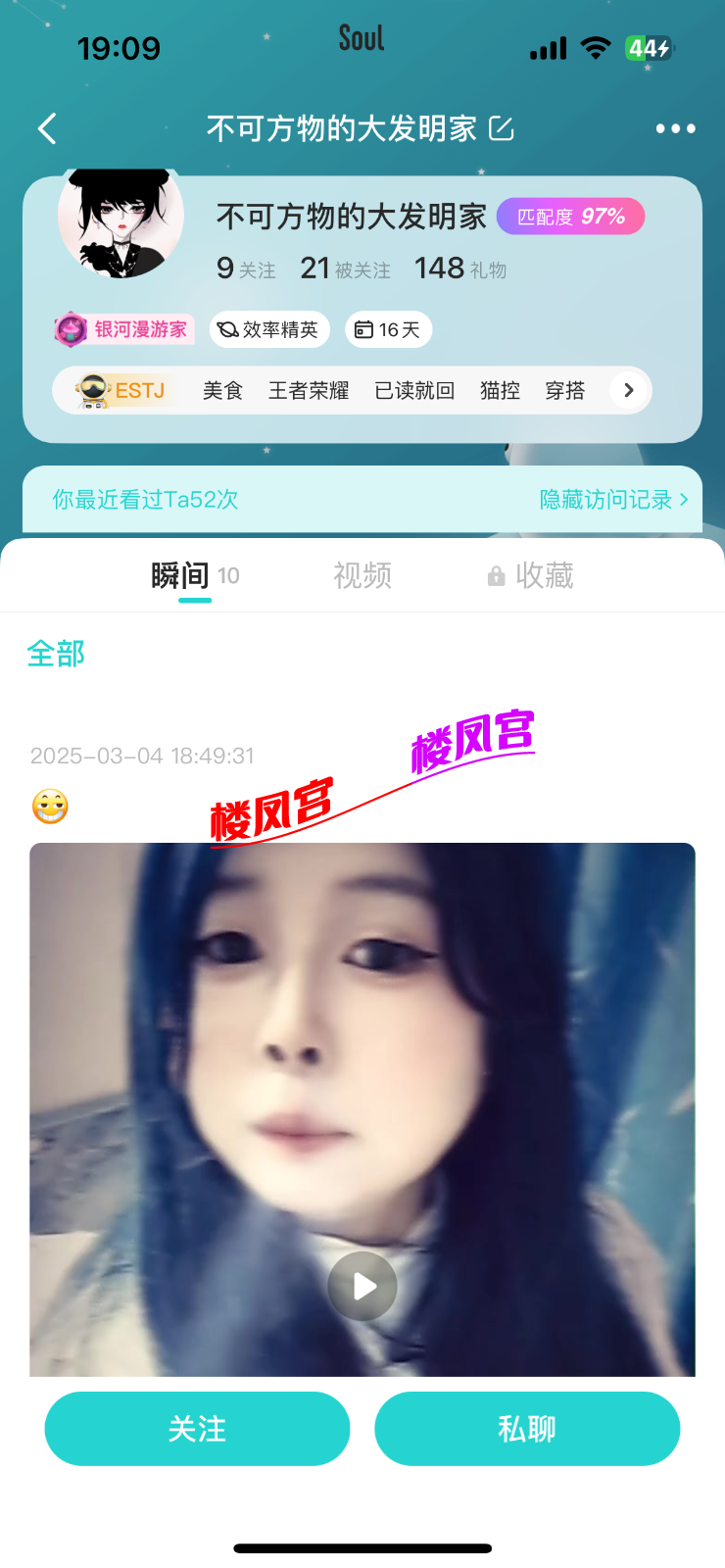View the 21 被关注 followers list
725x1568 pixels.
pyautogui.click(x=345, y=269)
